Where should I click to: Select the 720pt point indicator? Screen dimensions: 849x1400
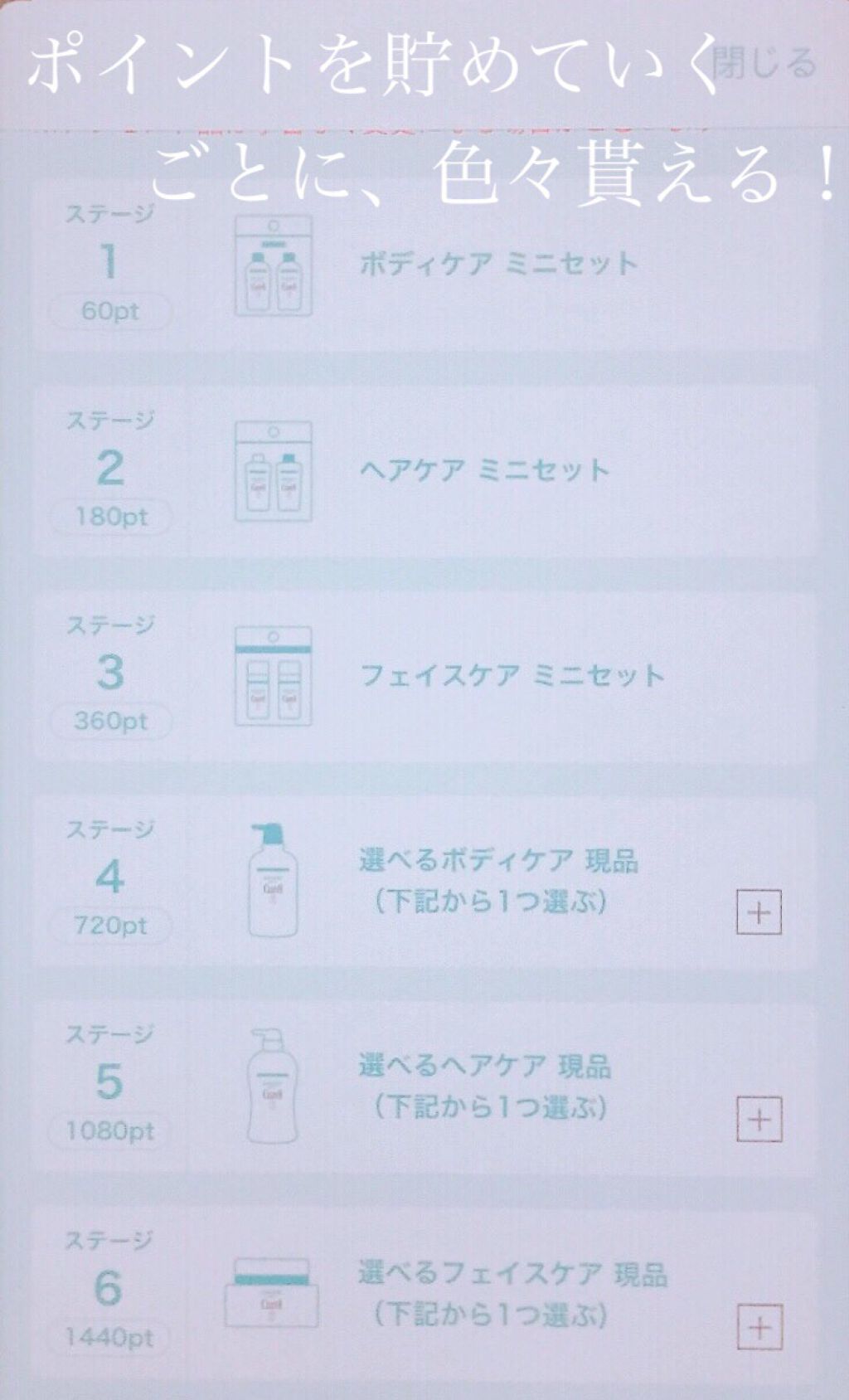click(x=111, y=926)
